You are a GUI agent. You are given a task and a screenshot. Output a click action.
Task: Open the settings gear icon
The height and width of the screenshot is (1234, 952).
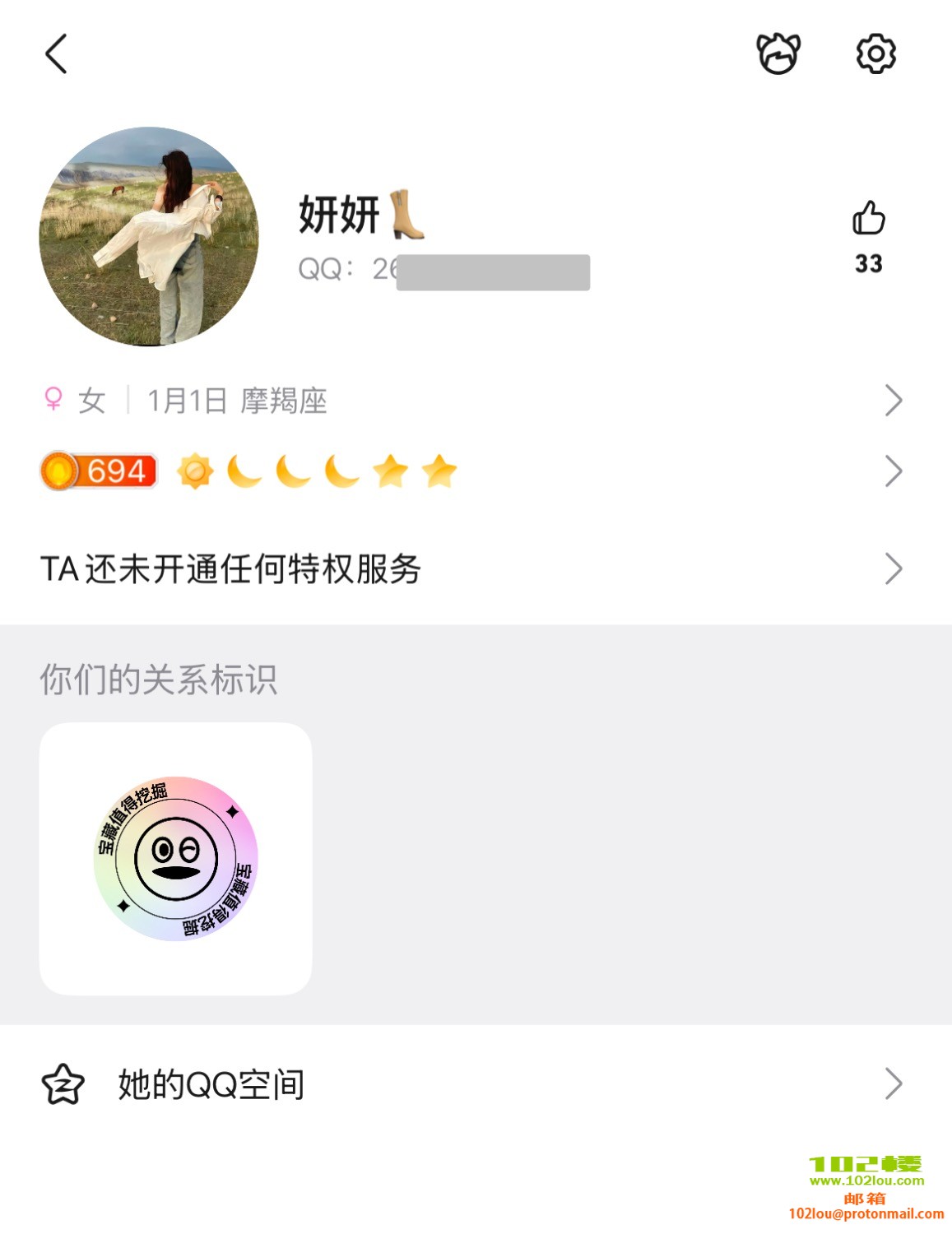875,54
